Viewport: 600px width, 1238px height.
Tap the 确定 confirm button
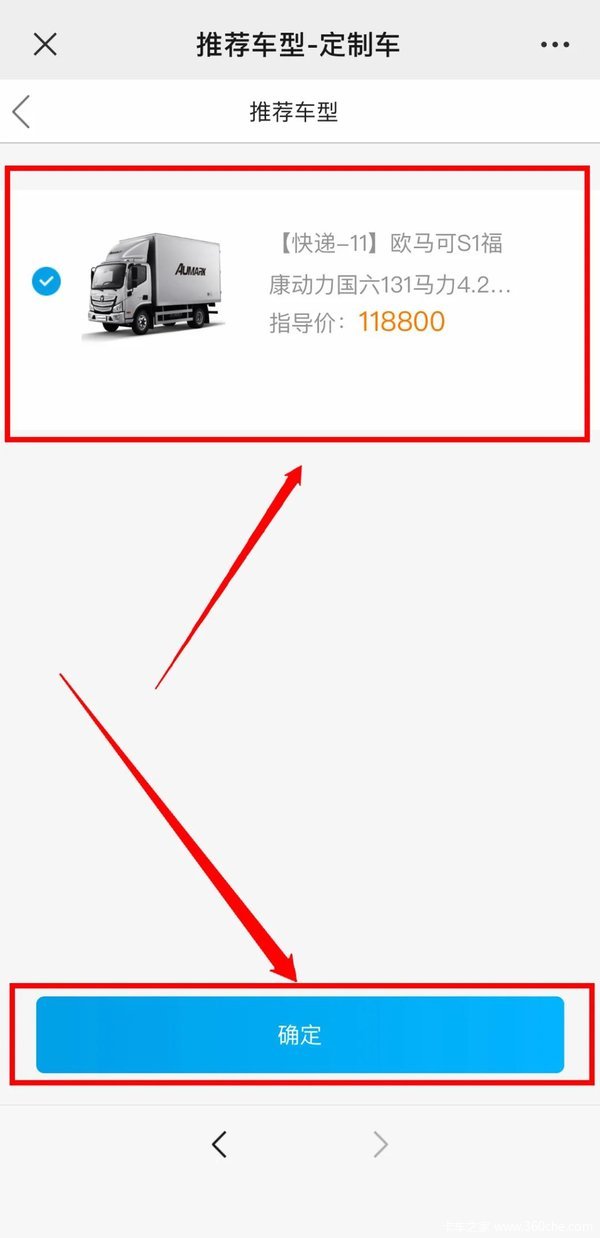(x=300, y=1034)
